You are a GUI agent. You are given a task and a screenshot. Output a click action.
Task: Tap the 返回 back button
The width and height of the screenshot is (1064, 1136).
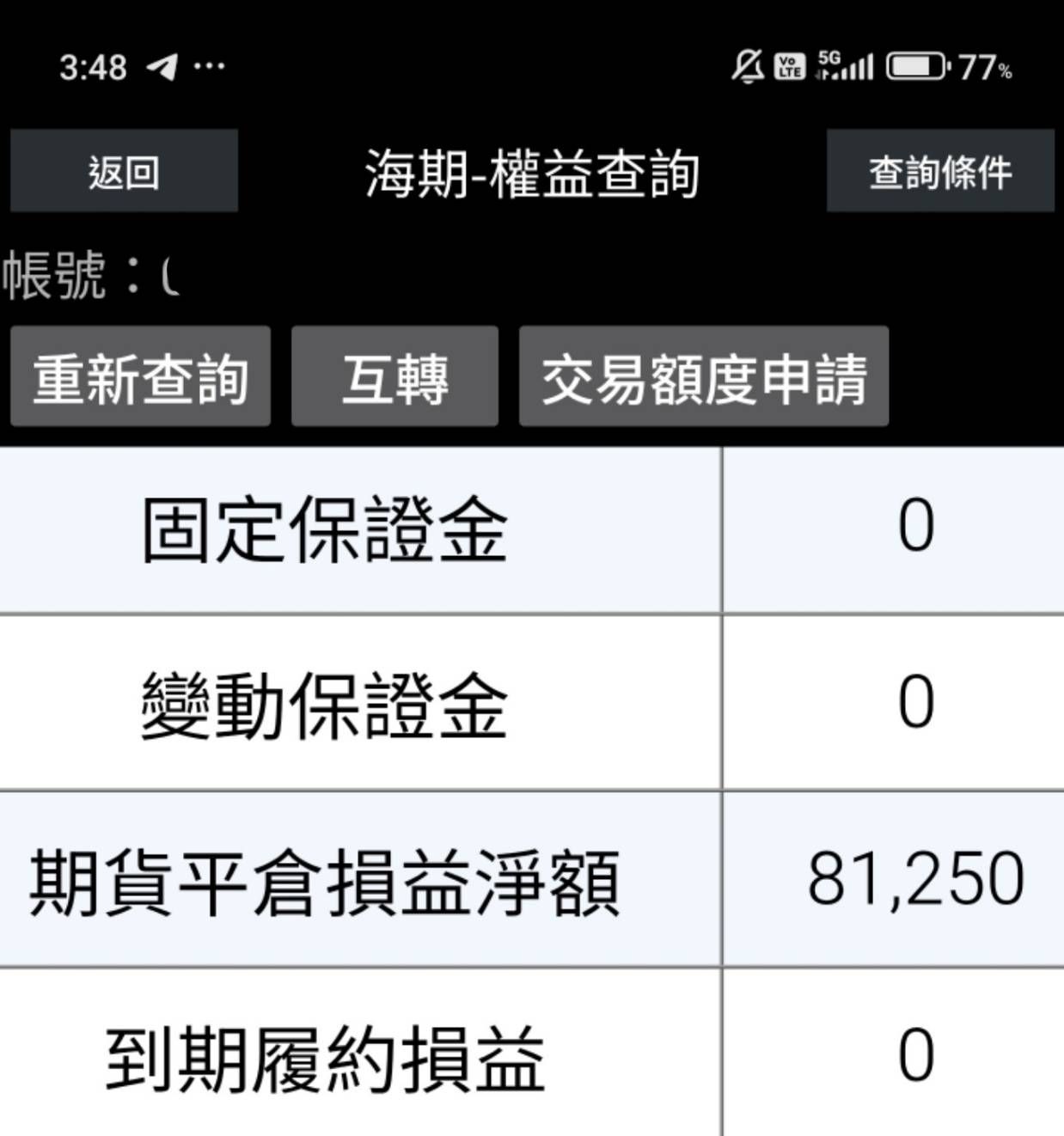coord(124,171)
